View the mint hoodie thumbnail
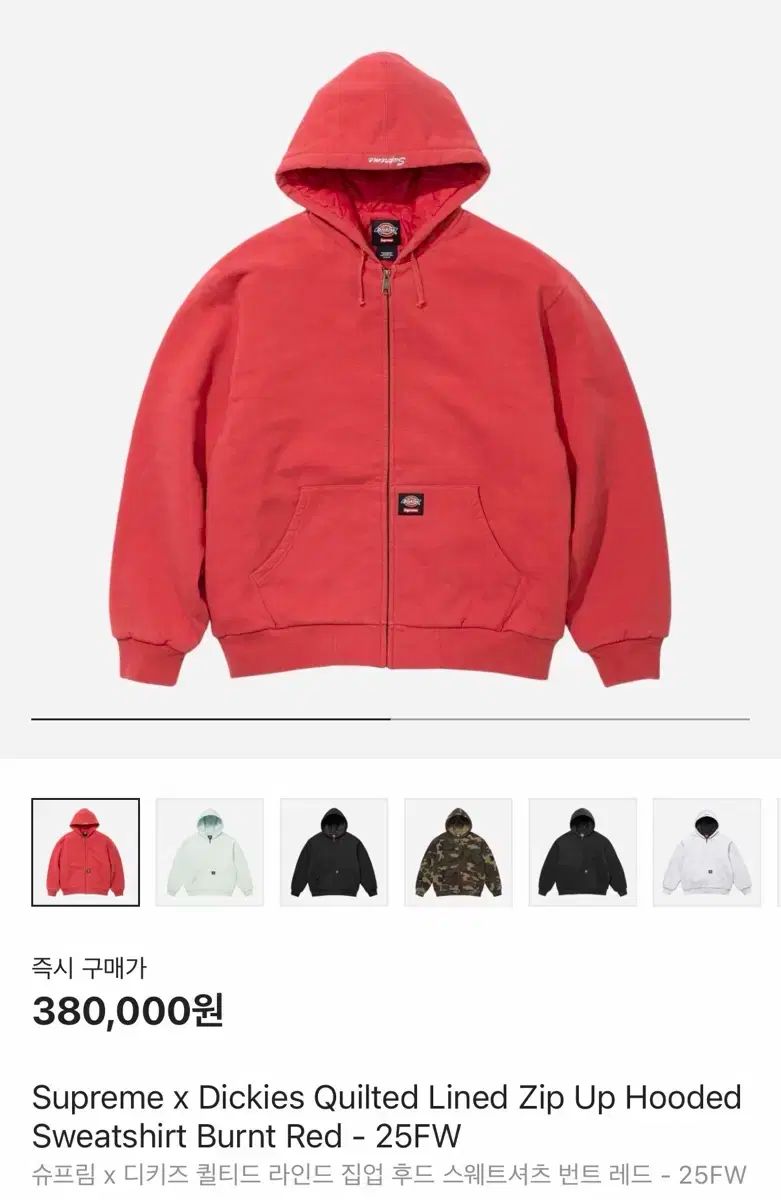Image resolution: width=781 pixels, height=1200 pixels. 210,852
